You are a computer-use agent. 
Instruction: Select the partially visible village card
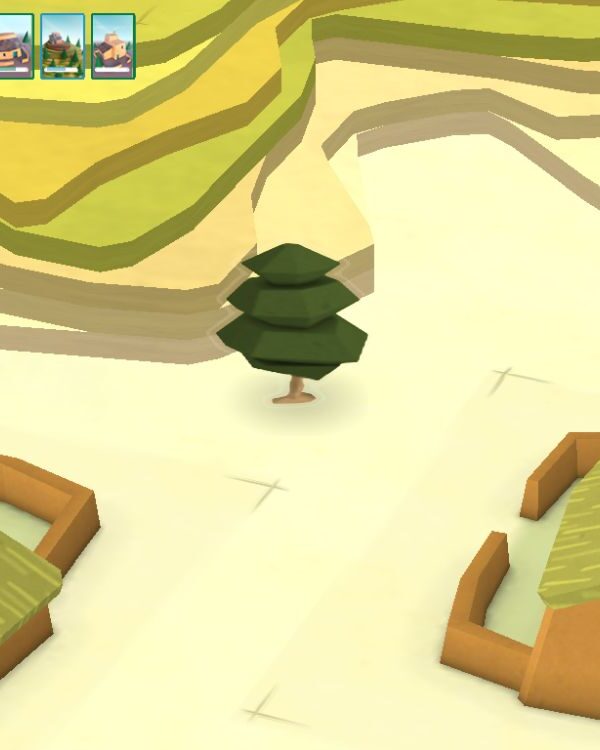coord(14,45)
